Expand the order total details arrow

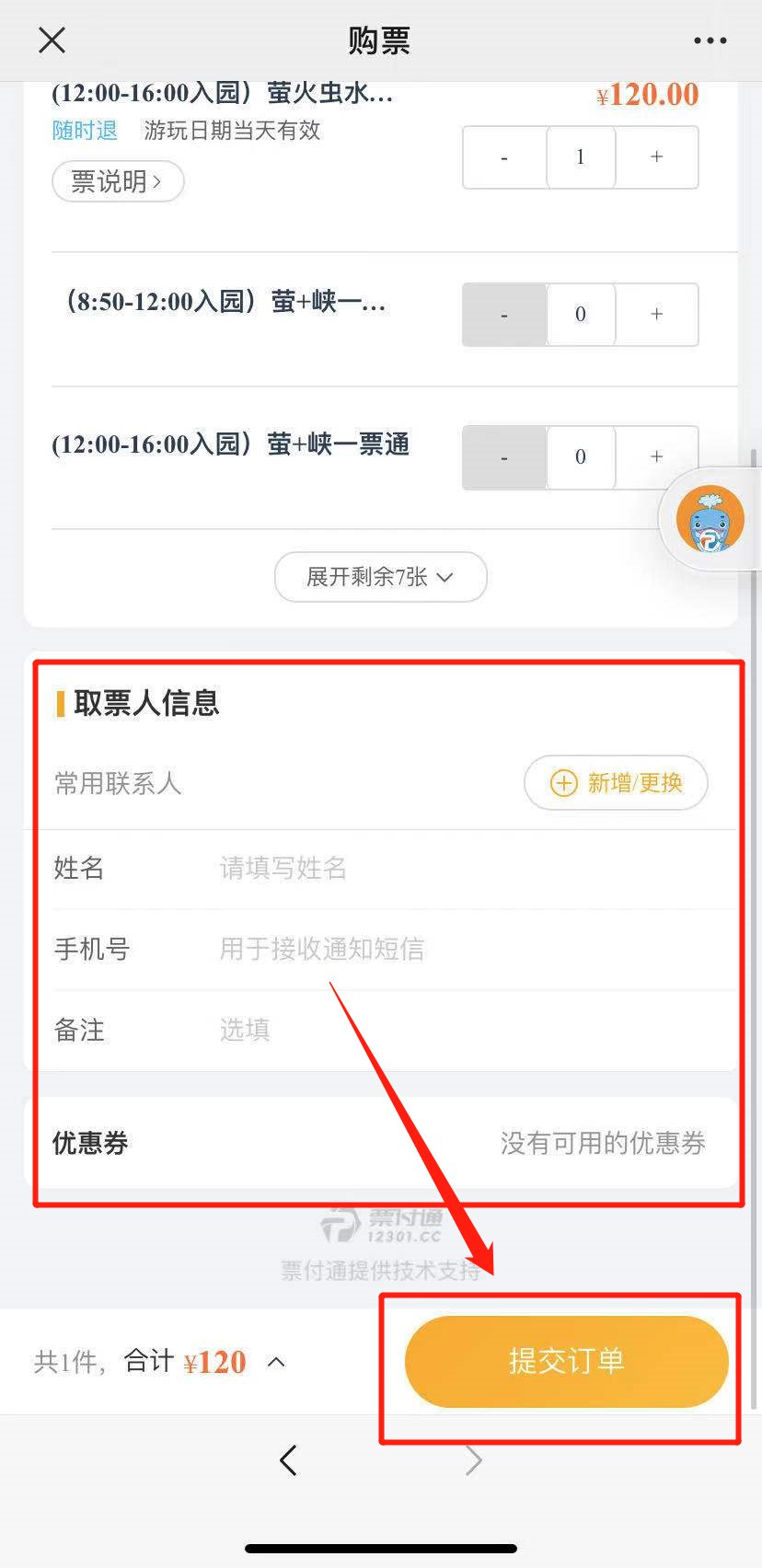pyautogui.click(x=276, y=1362)
